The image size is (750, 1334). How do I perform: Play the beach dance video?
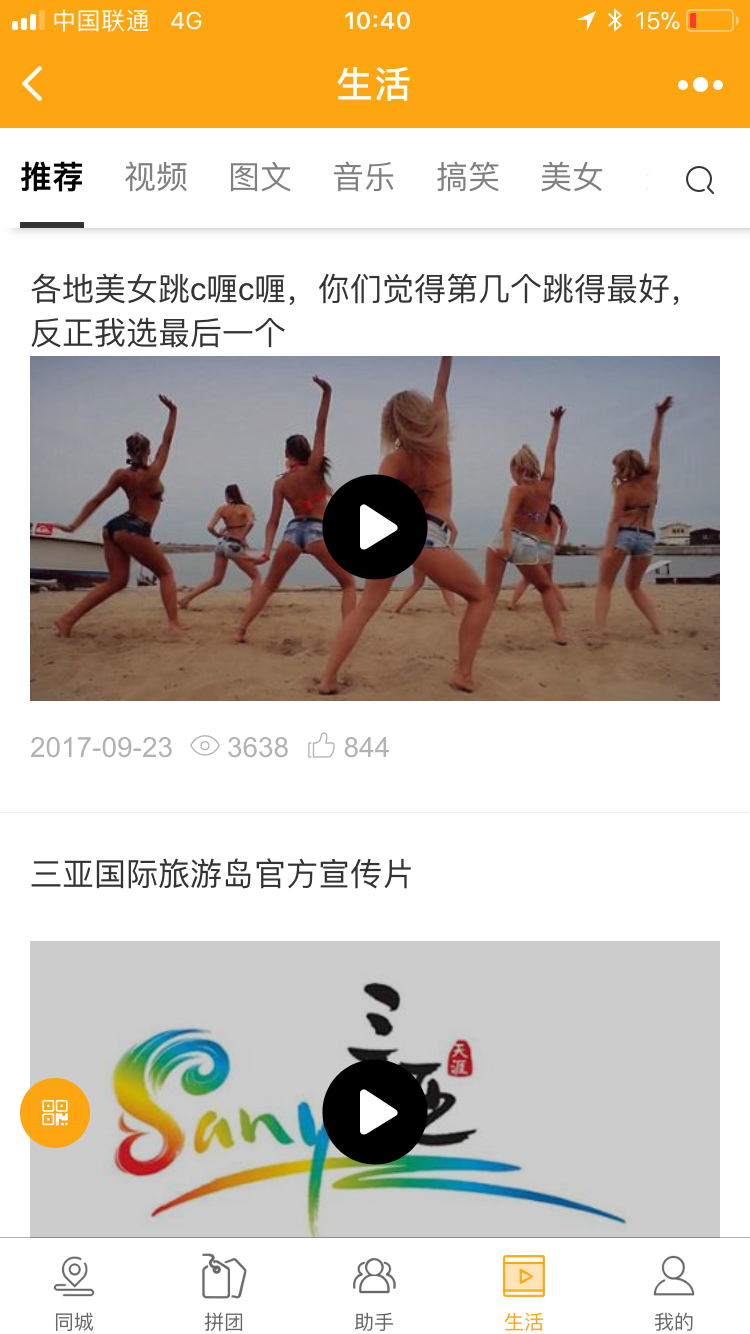[x=375, y=527]
